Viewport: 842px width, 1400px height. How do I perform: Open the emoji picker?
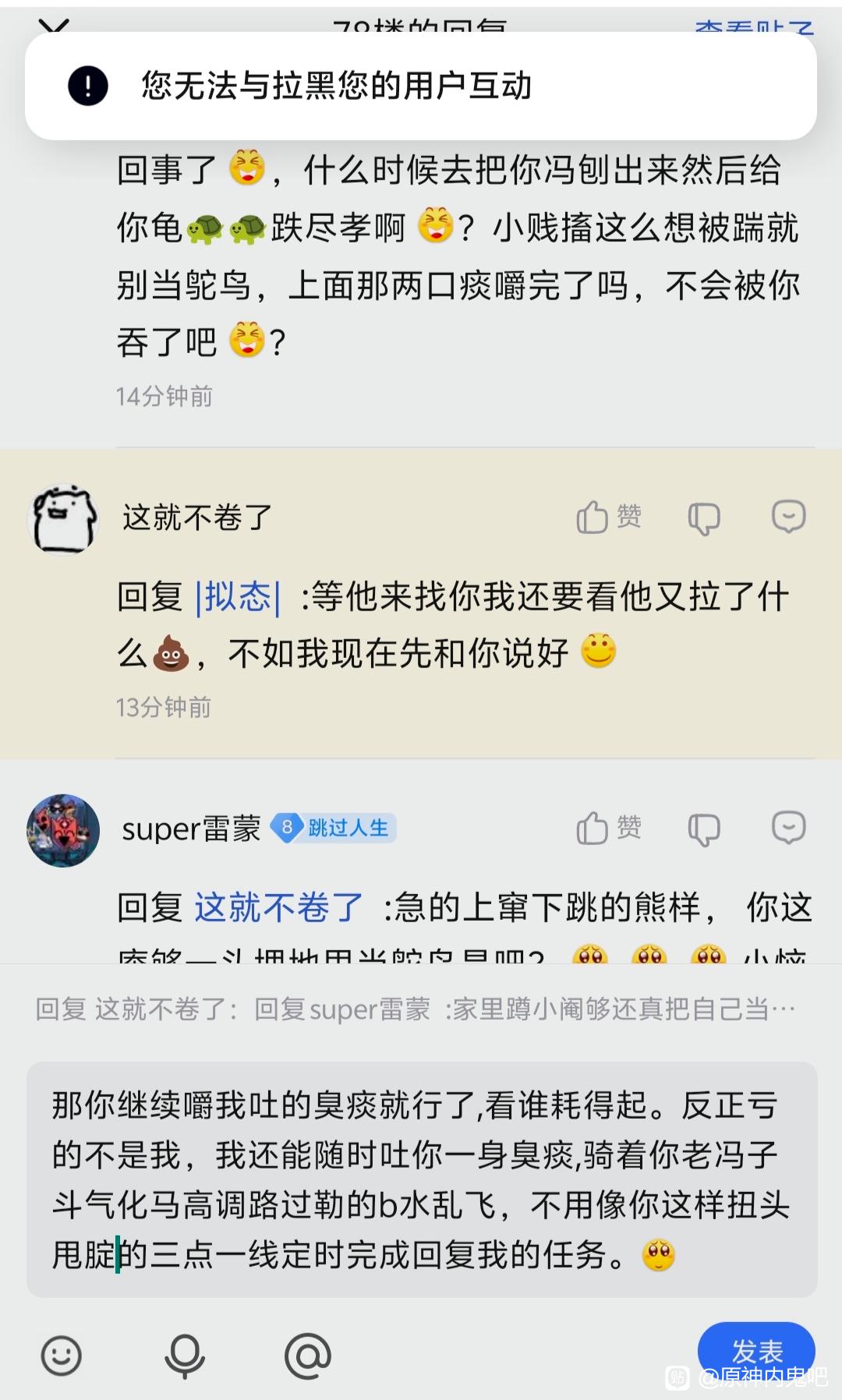[61, 1356]
